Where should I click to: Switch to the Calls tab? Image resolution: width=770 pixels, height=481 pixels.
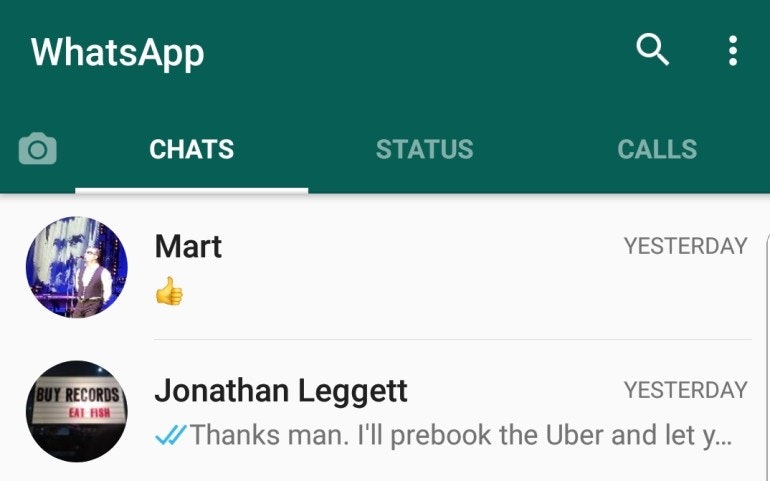[x=657, y=150]
